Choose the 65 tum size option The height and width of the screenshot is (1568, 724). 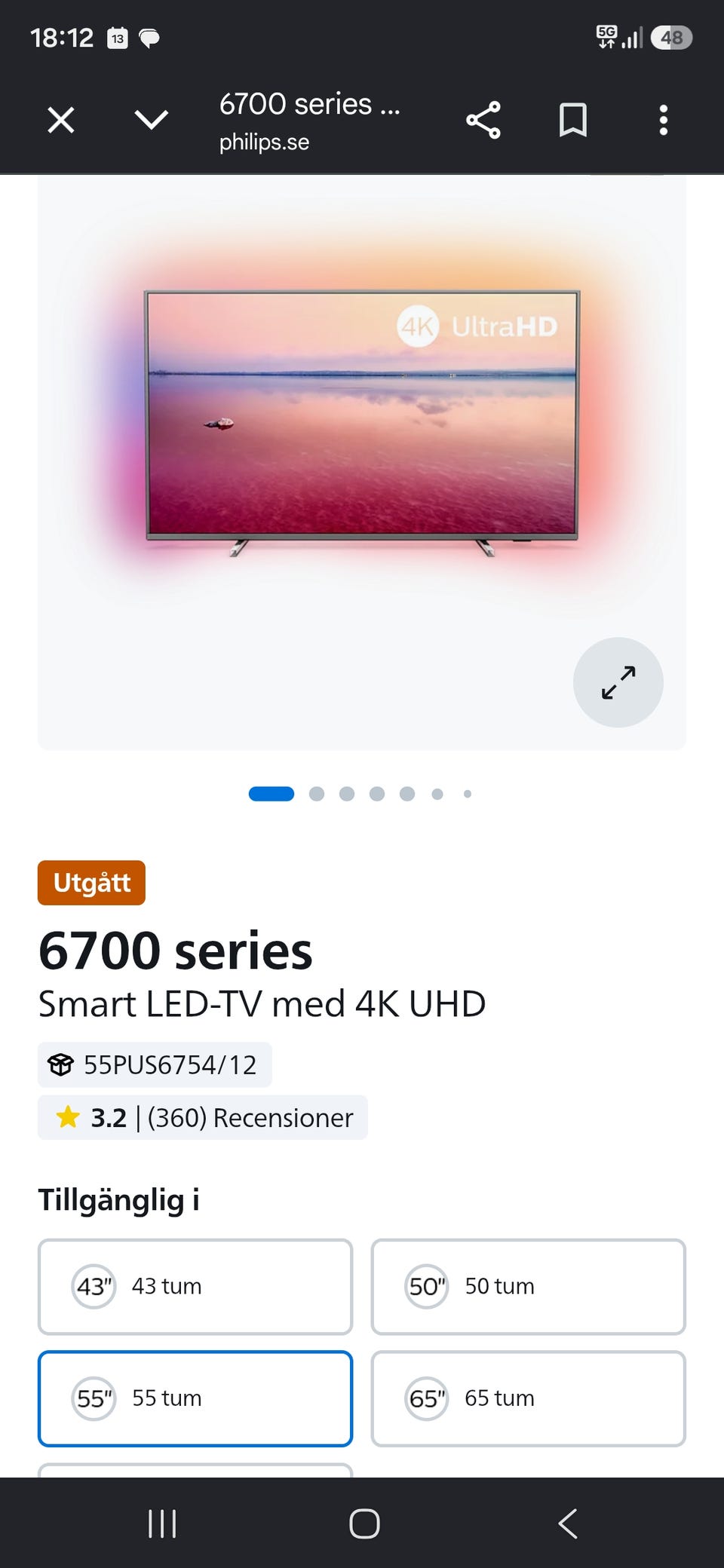tap(528, 1398)
